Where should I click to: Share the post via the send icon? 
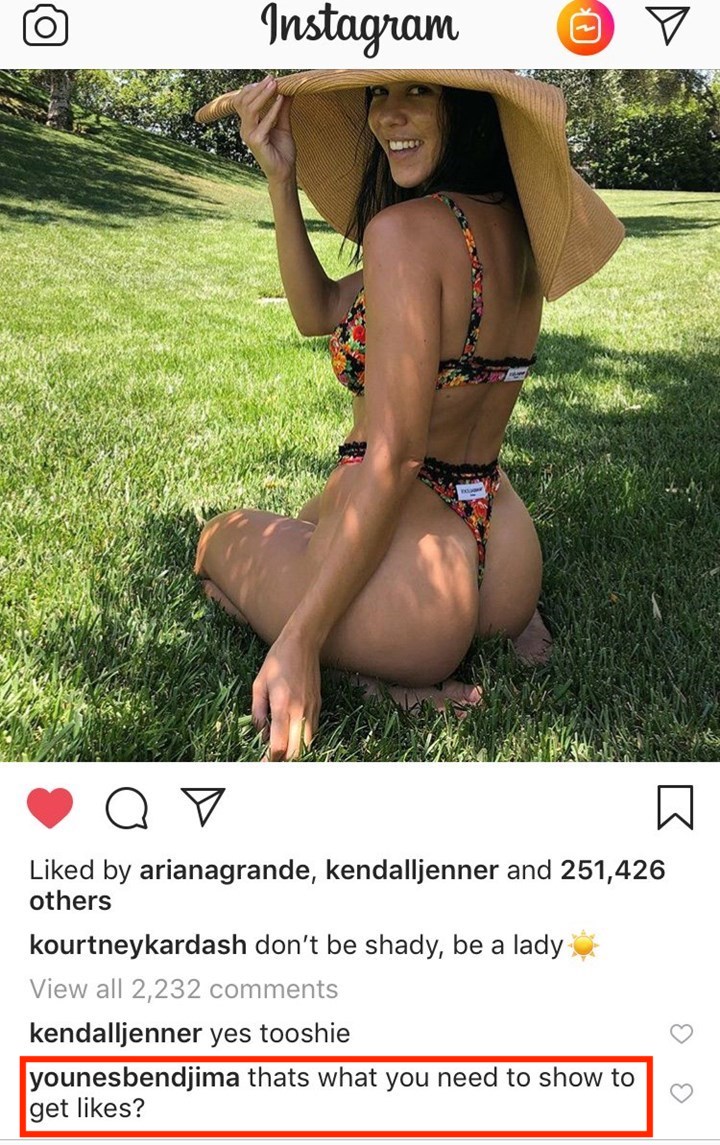tap(202, 807)
